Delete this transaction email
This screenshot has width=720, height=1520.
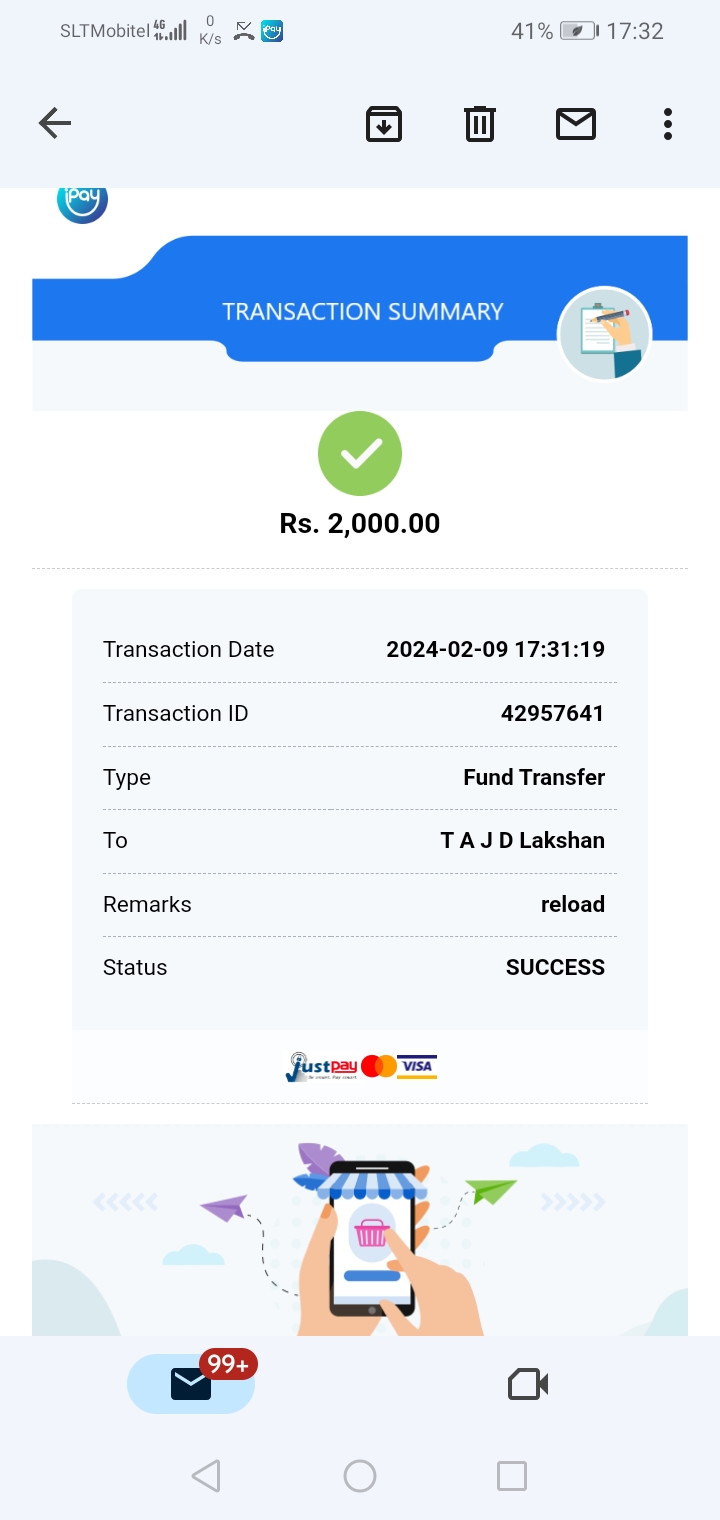(x=480, y=124)
